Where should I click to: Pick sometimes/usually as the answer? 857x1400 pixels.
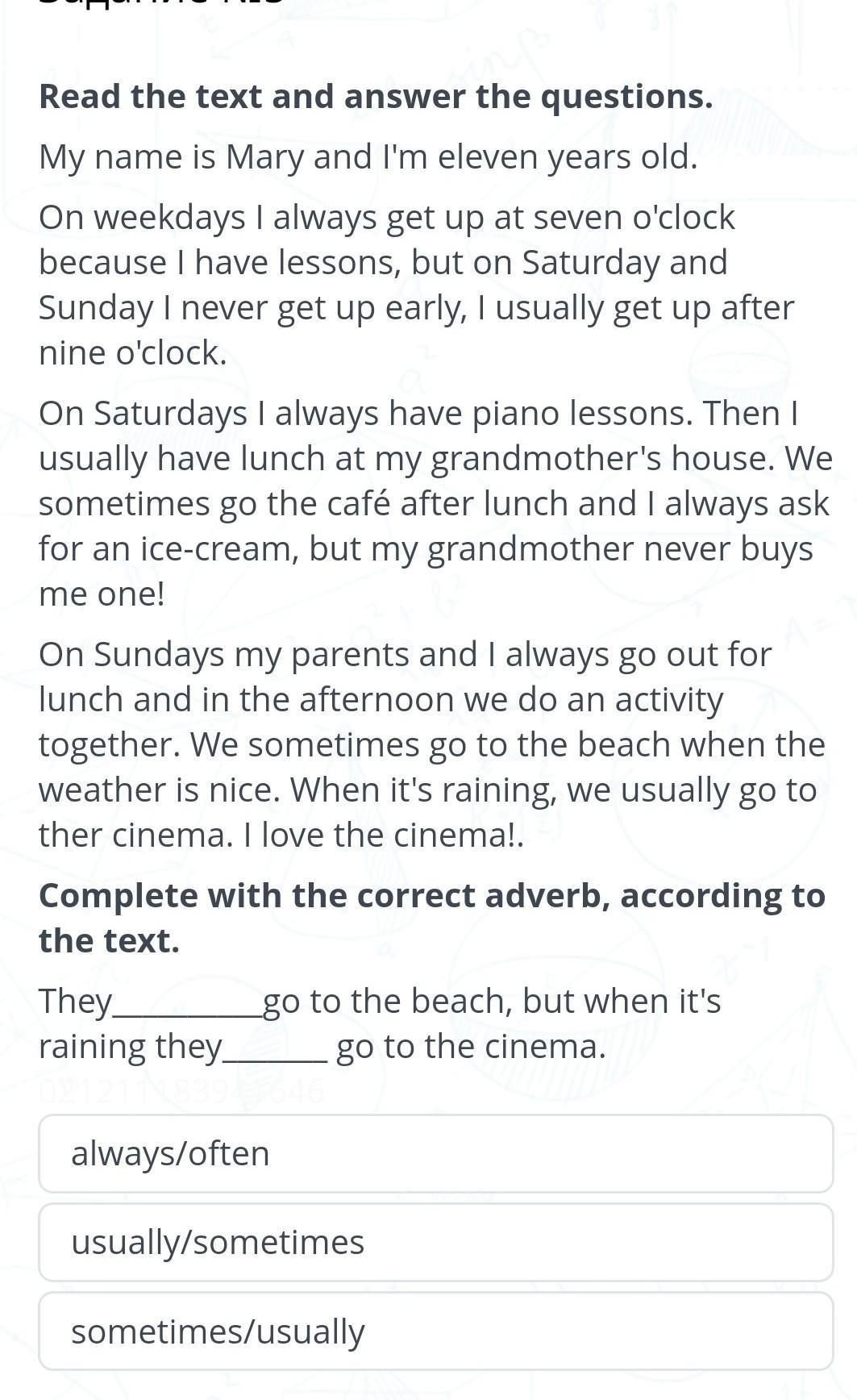(435, 1331)
